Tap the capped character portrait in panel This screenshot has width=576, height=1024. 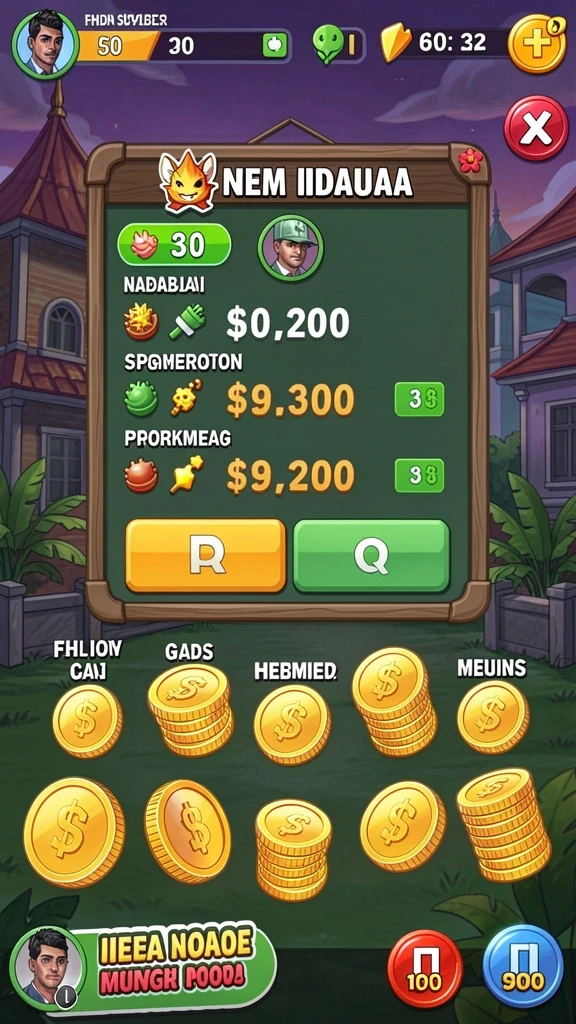290,247
